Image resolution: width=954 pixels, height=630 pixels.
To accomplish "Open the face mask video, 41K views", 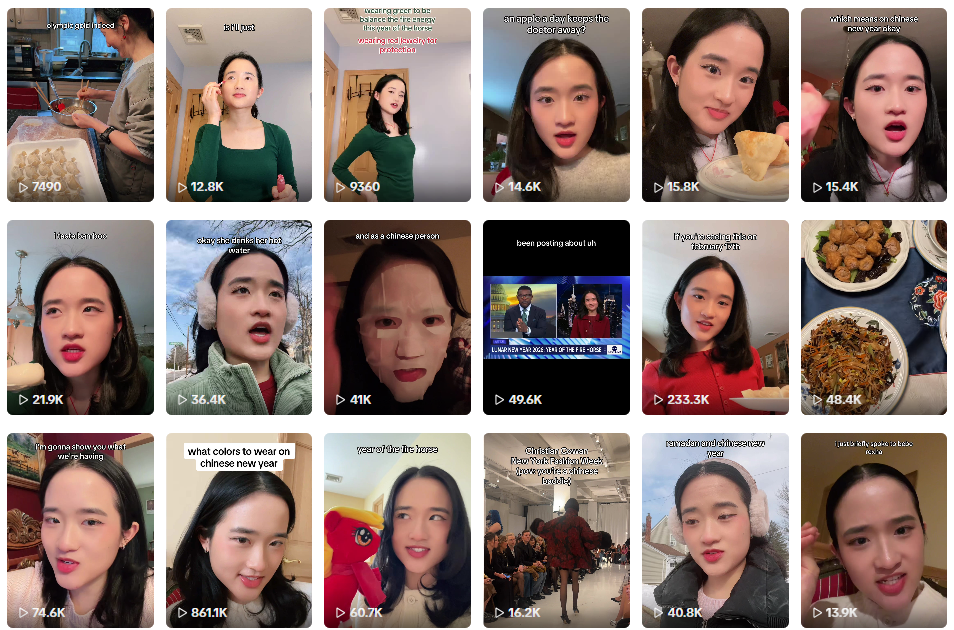I will pos(397,317).
